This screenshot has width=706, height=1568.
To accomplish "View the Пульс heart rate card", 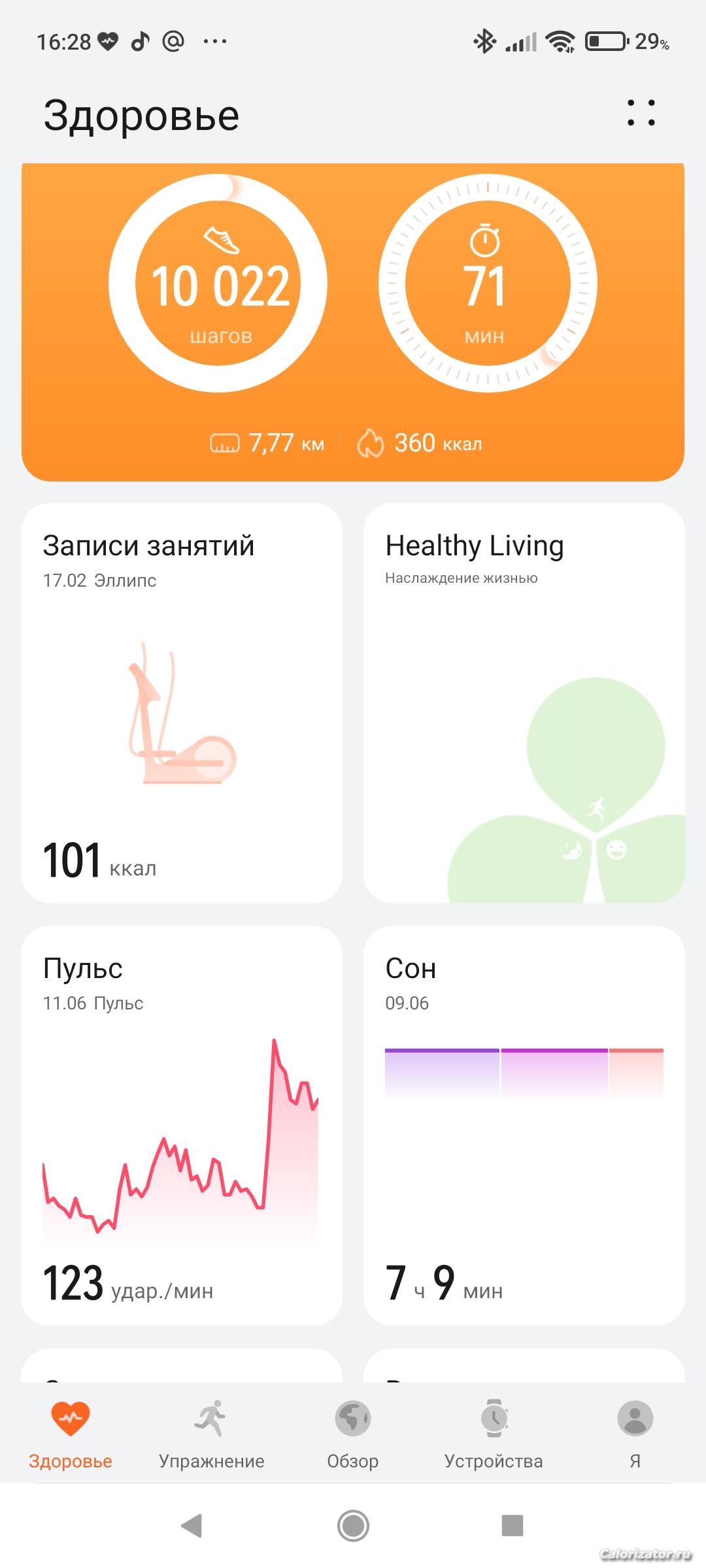I will click(x=182, y=1125).
